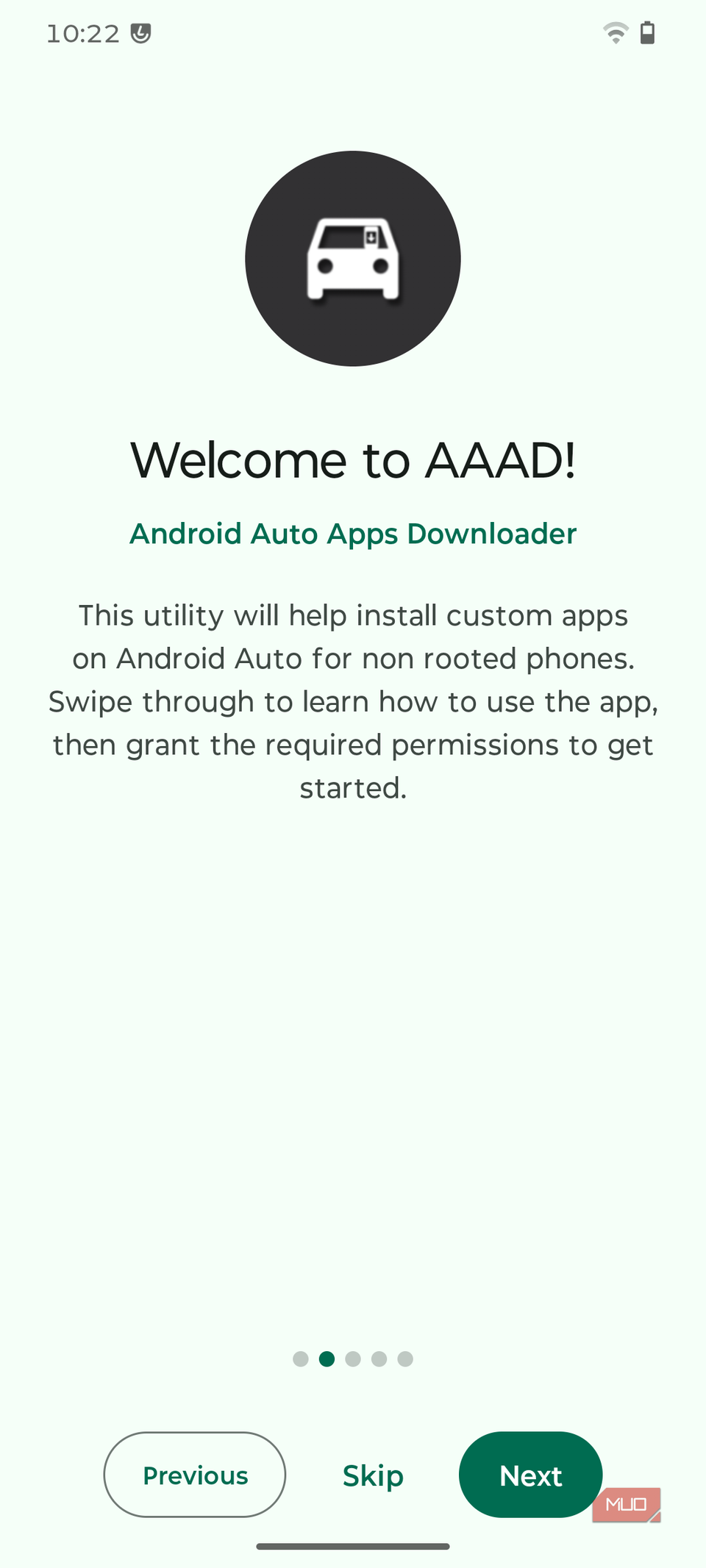Tap the Next button
706x1568 pixels.
click(530, 1475)
